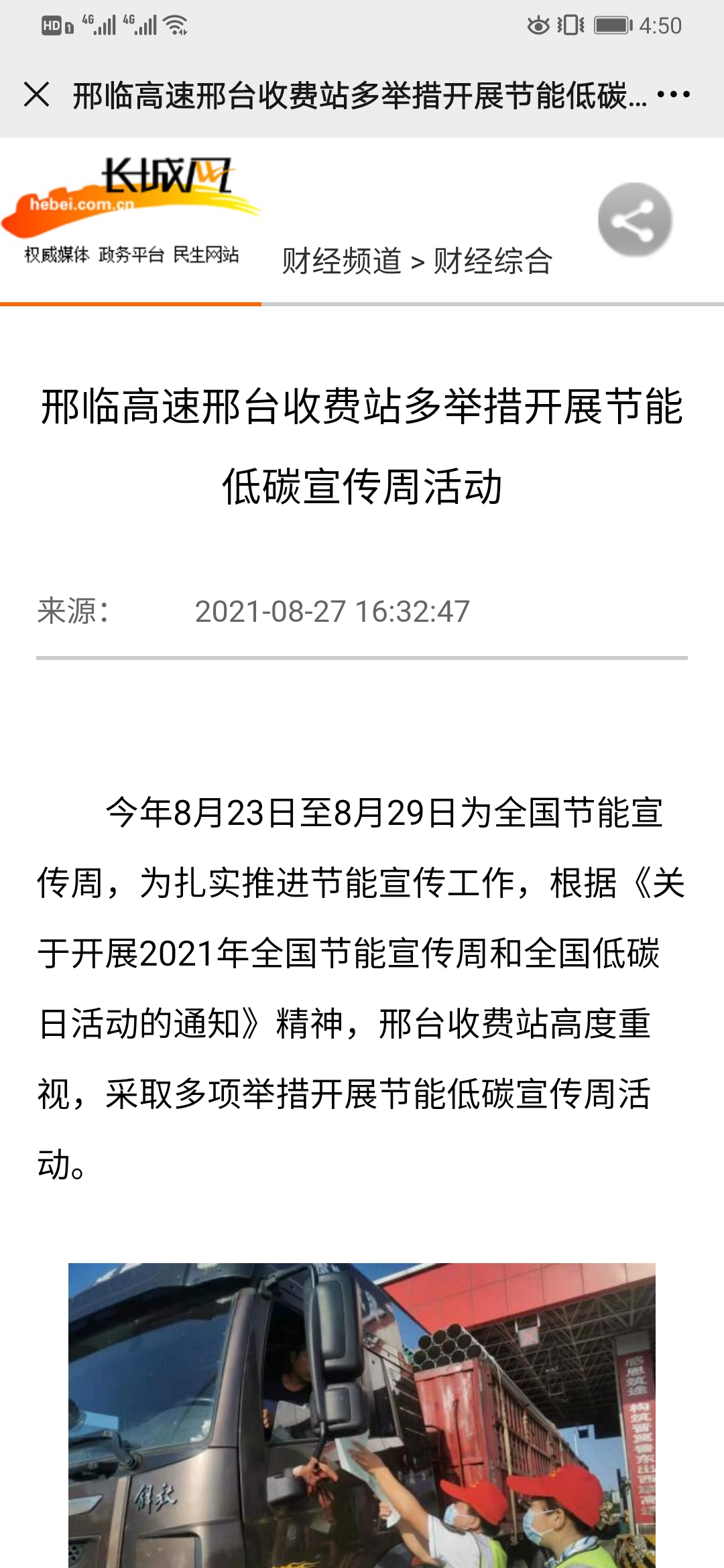Share the article via round share icon
The image size is (724, 1568).
[x=635, y=220]
